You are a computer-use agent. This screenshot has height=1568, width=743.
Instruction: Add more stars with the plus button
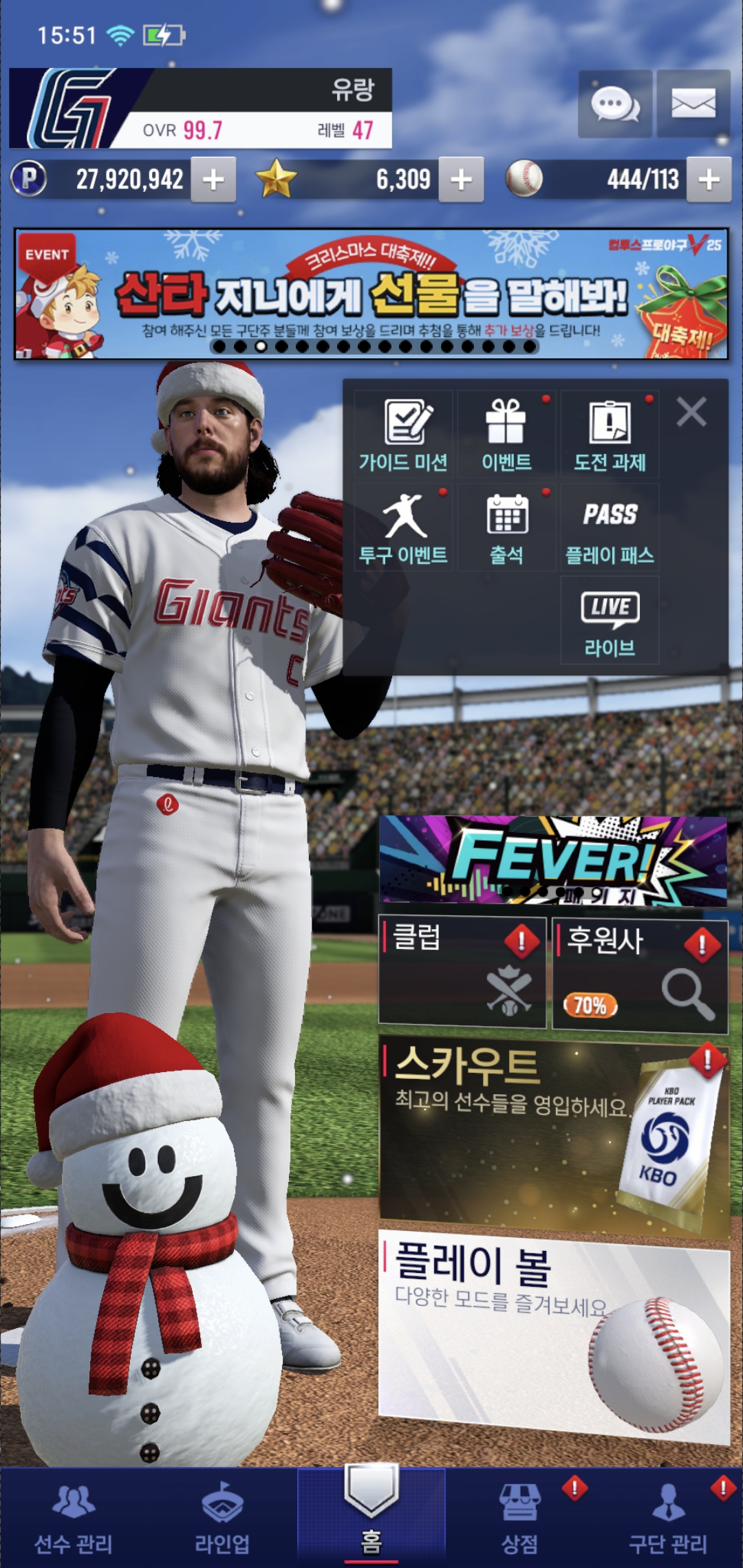coord(461,179)
